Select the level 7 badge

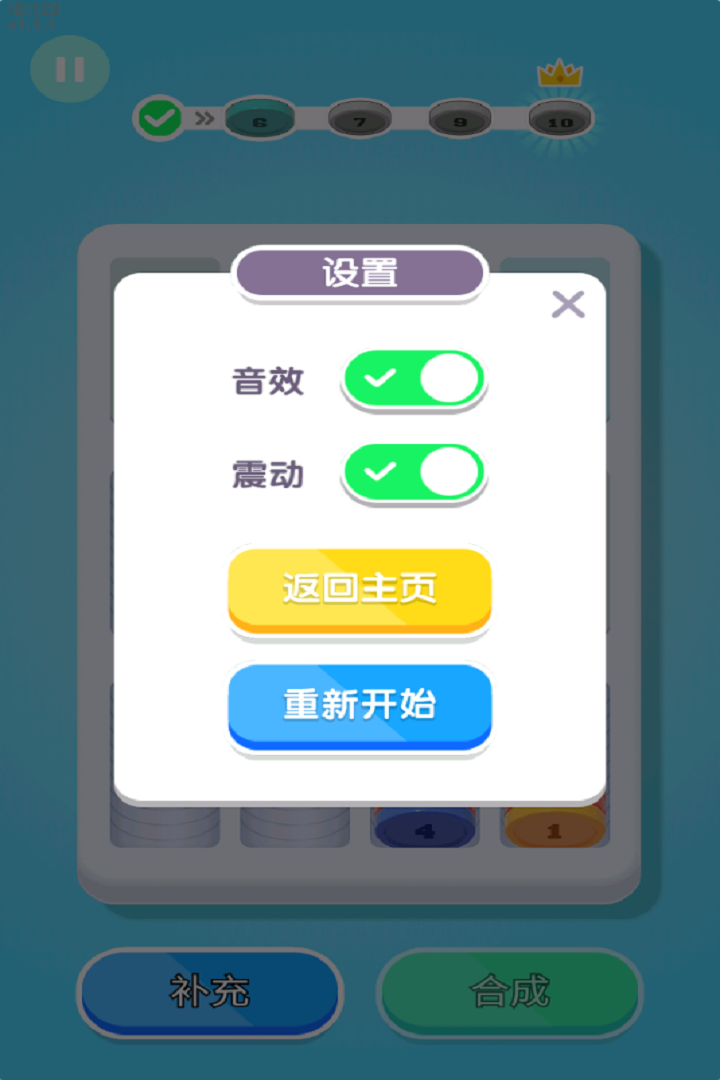[359, 118]
